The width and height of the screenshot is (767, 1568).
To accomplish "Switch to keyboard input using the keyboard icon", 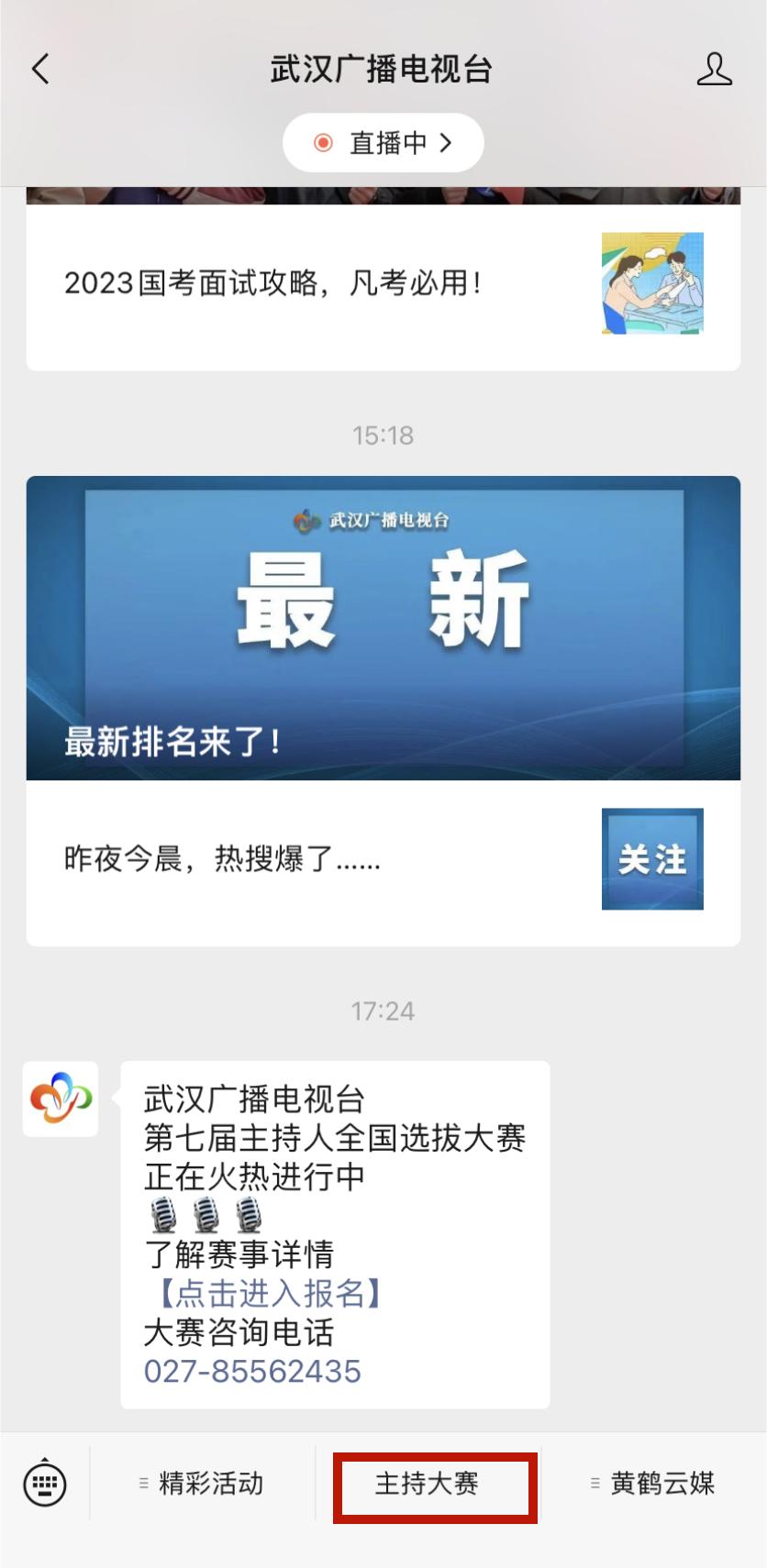I will 45,1483.
